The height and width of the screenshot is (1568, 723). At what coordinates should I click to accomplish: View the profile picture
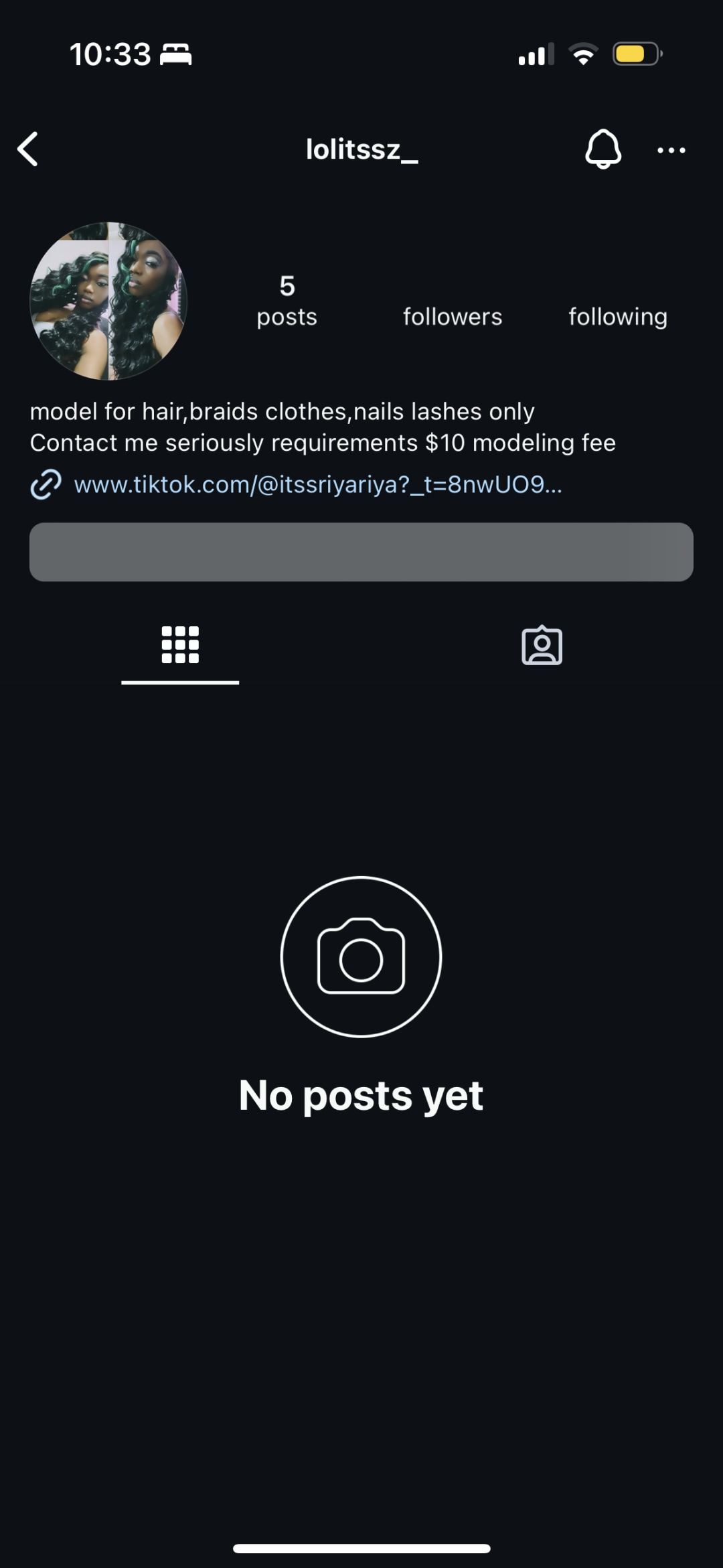point(108,301)
